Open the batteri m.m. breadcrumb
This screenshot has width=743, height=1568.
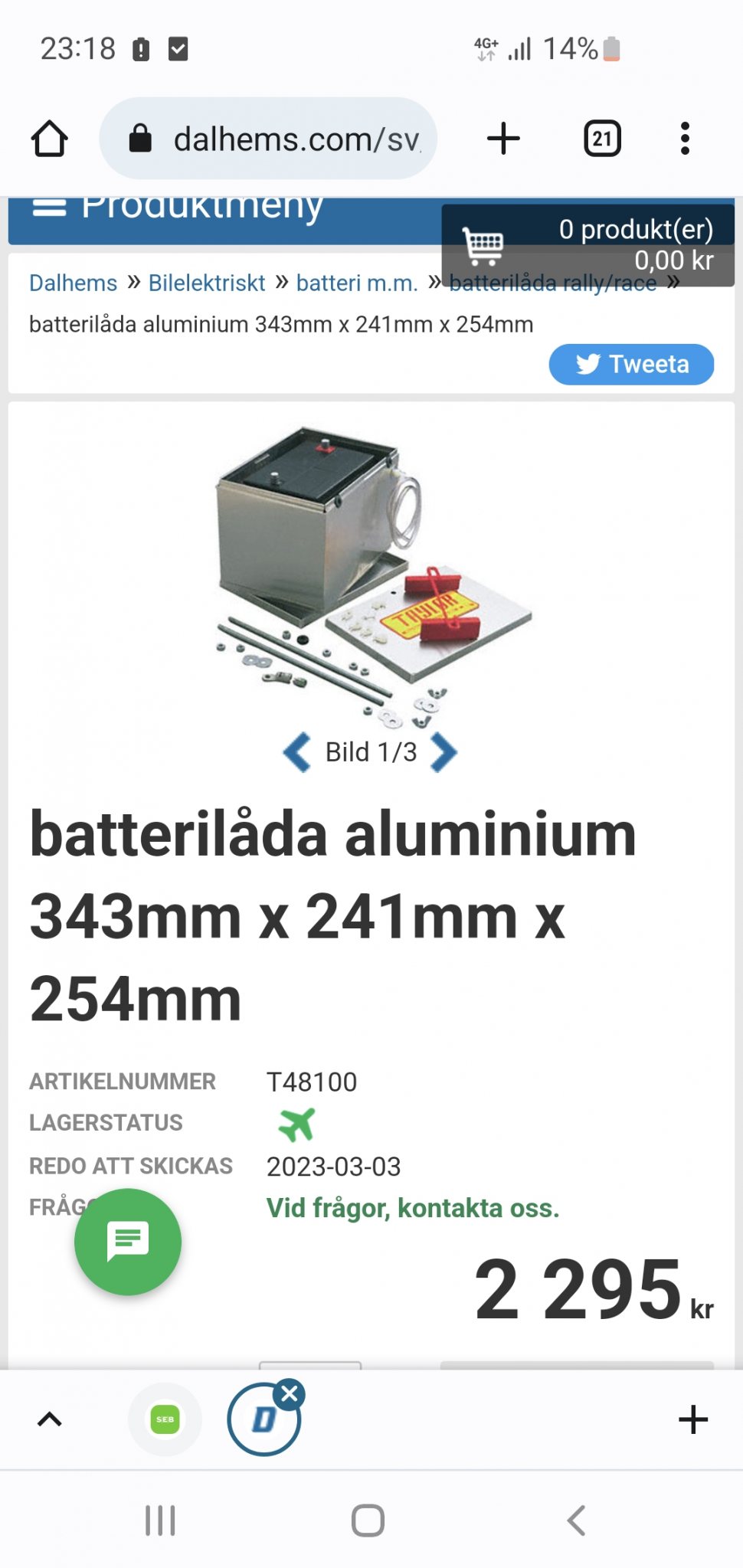(357, 283)
